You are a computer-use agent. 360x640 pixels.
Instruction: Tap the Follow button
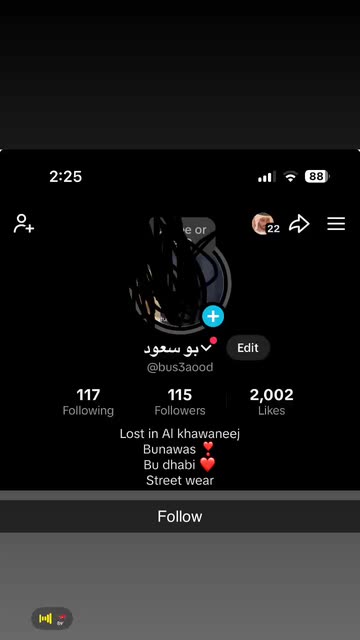180,516
